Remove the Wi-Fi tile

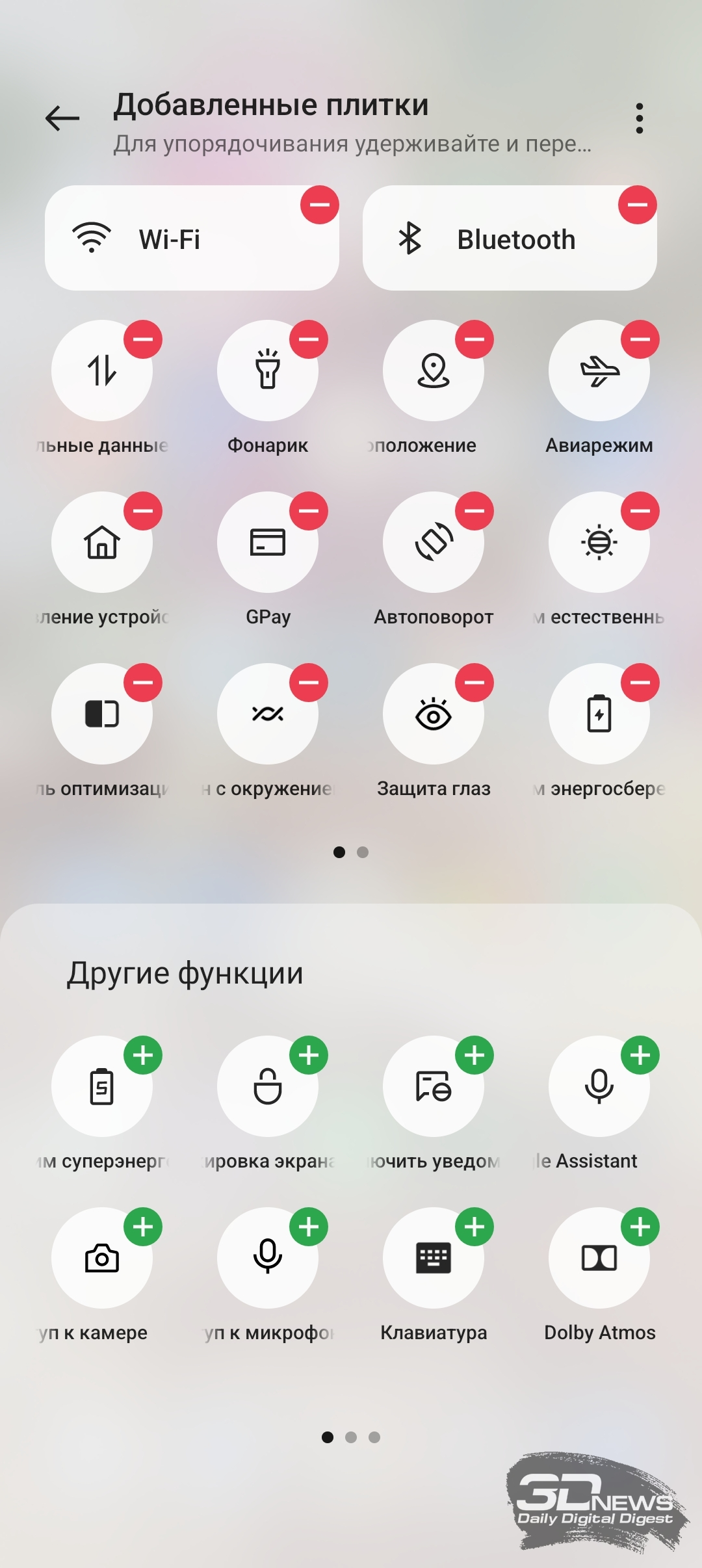coord(320,205)
